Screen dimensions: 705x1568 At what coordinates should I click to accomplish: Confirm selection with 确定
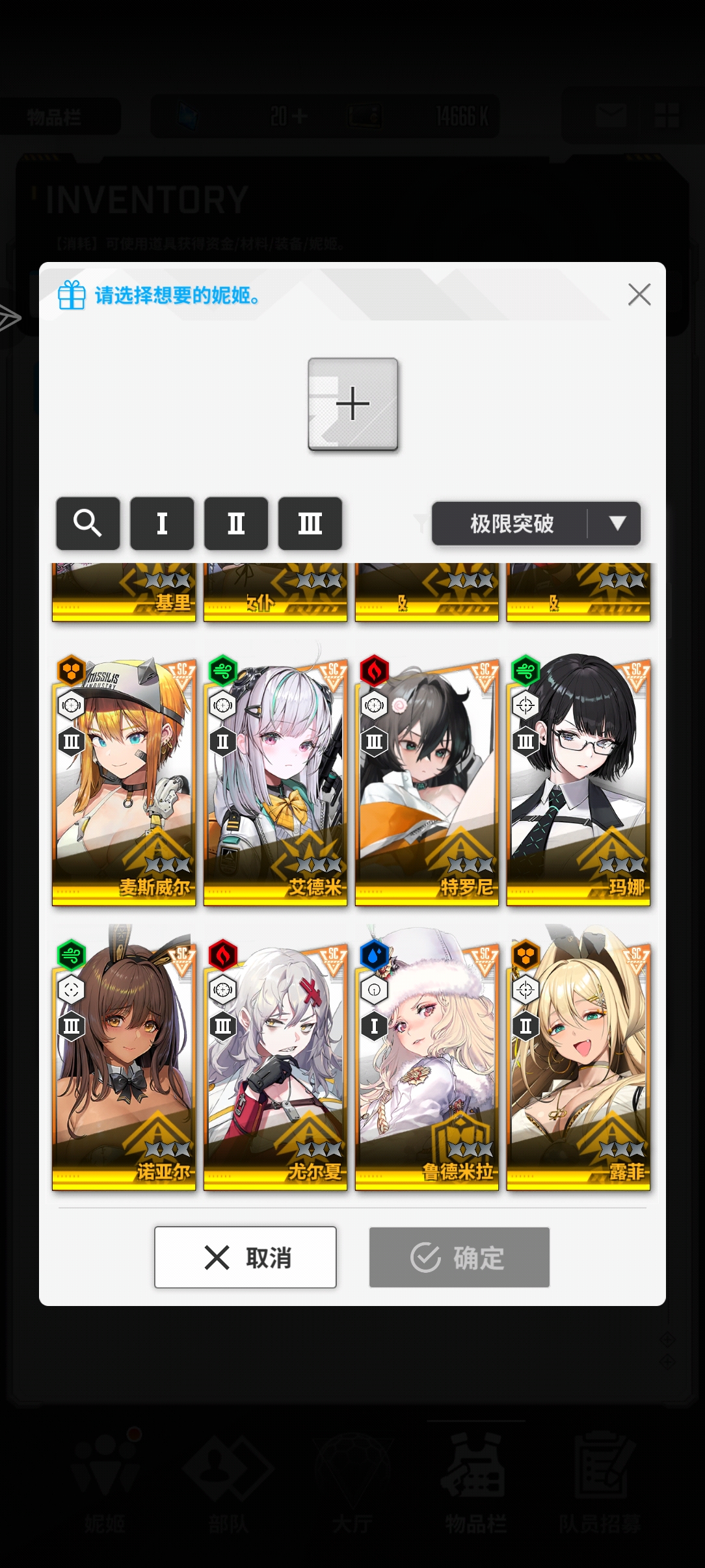[x=459, y=1257]
